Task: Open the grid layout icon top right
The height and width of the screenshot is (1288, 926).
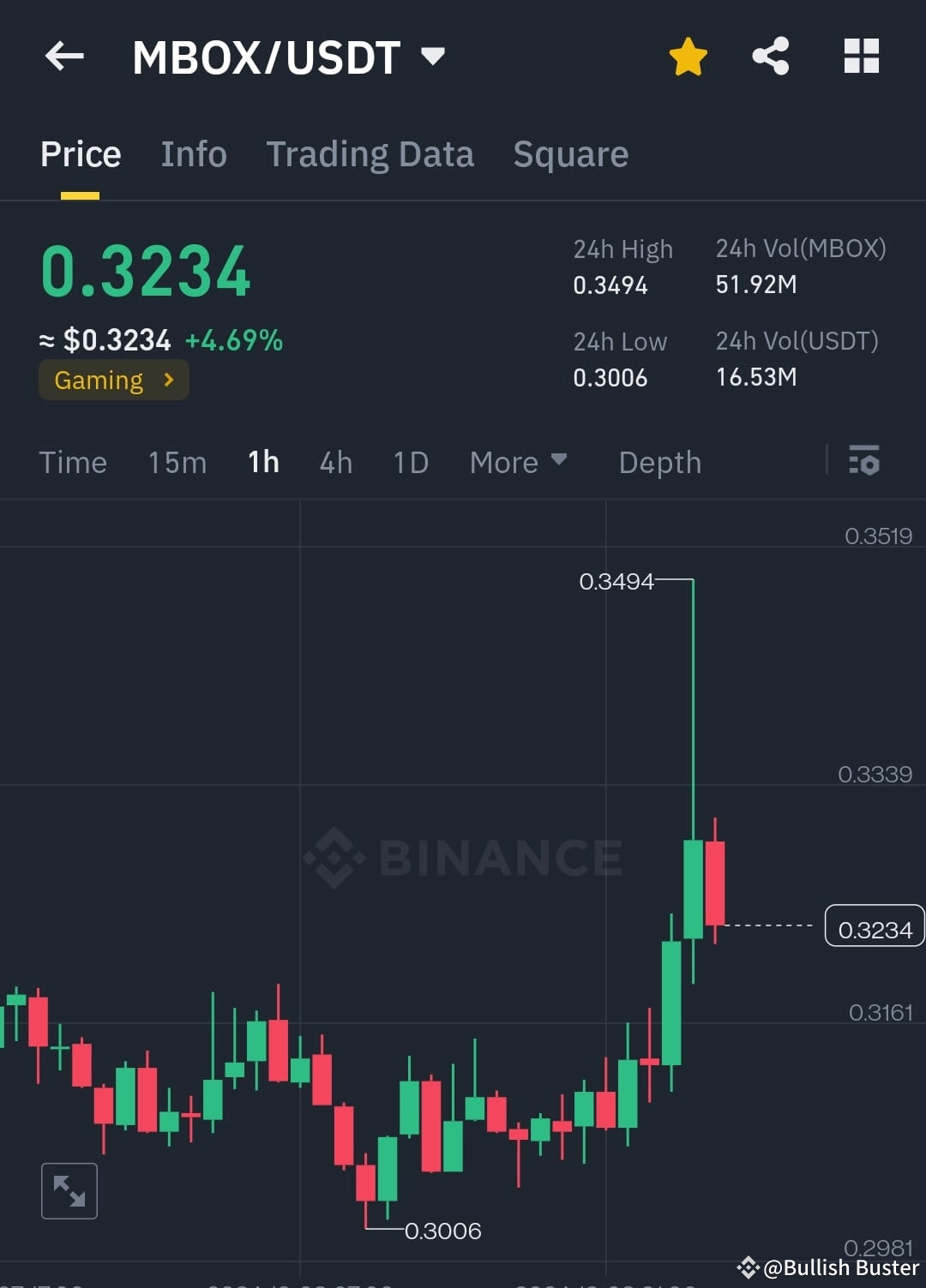Action: pyautogui.click(x=861, y=56)
